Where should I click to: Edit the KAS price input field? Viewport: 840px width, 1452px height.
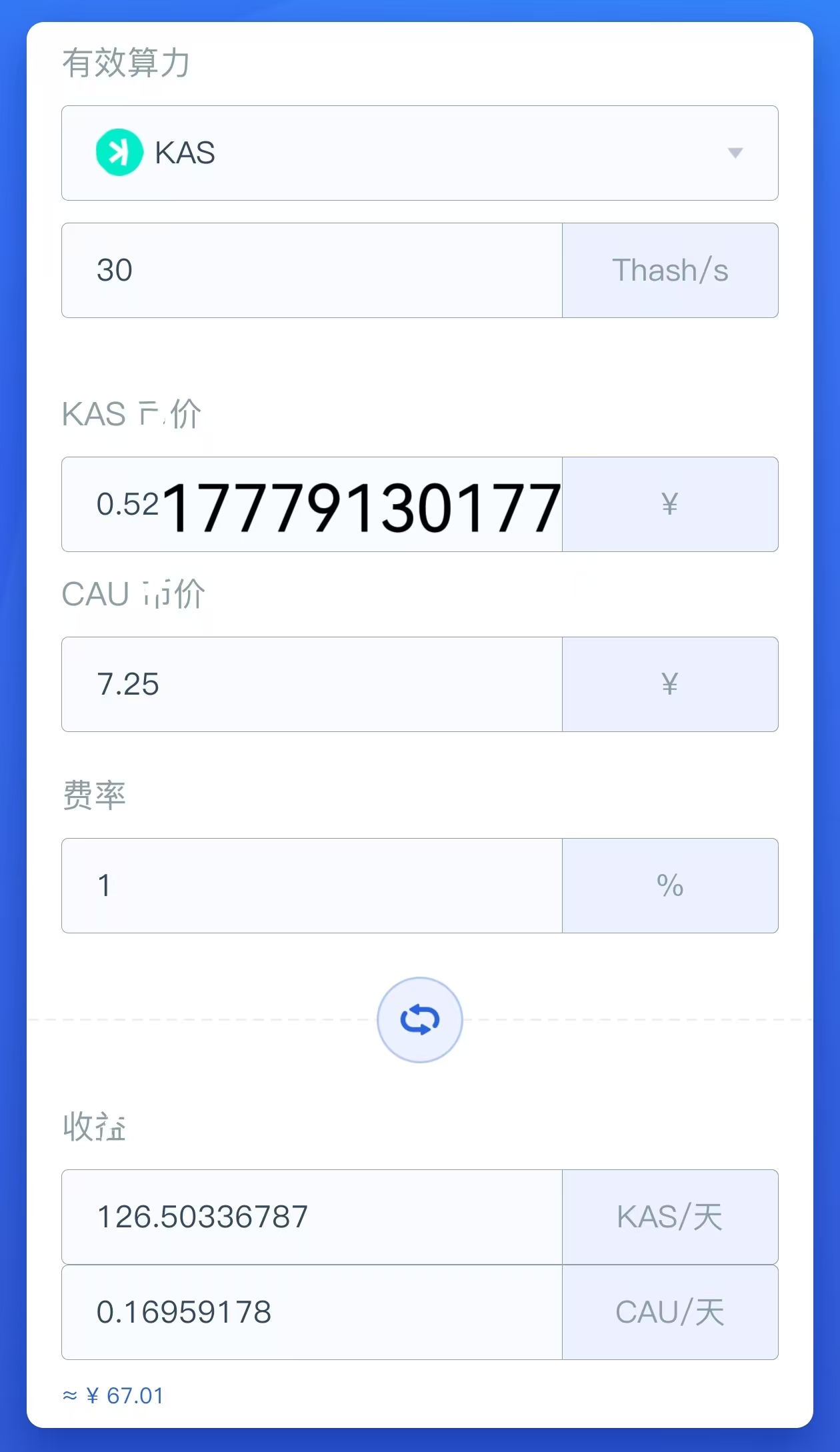coord(312,505)
